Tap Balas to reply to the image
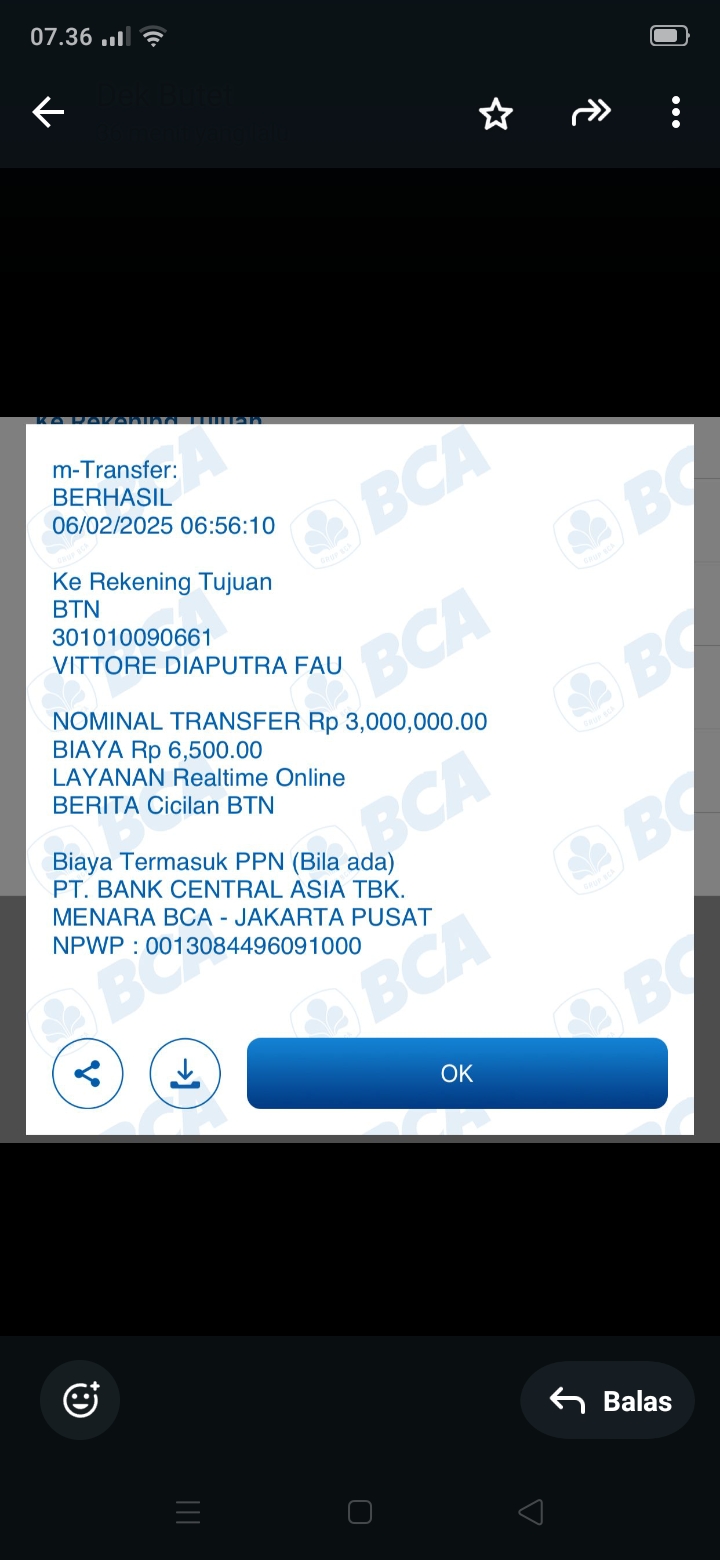Image resolution: width=720 pixels, height=1560 pixels. point(608,1401)
